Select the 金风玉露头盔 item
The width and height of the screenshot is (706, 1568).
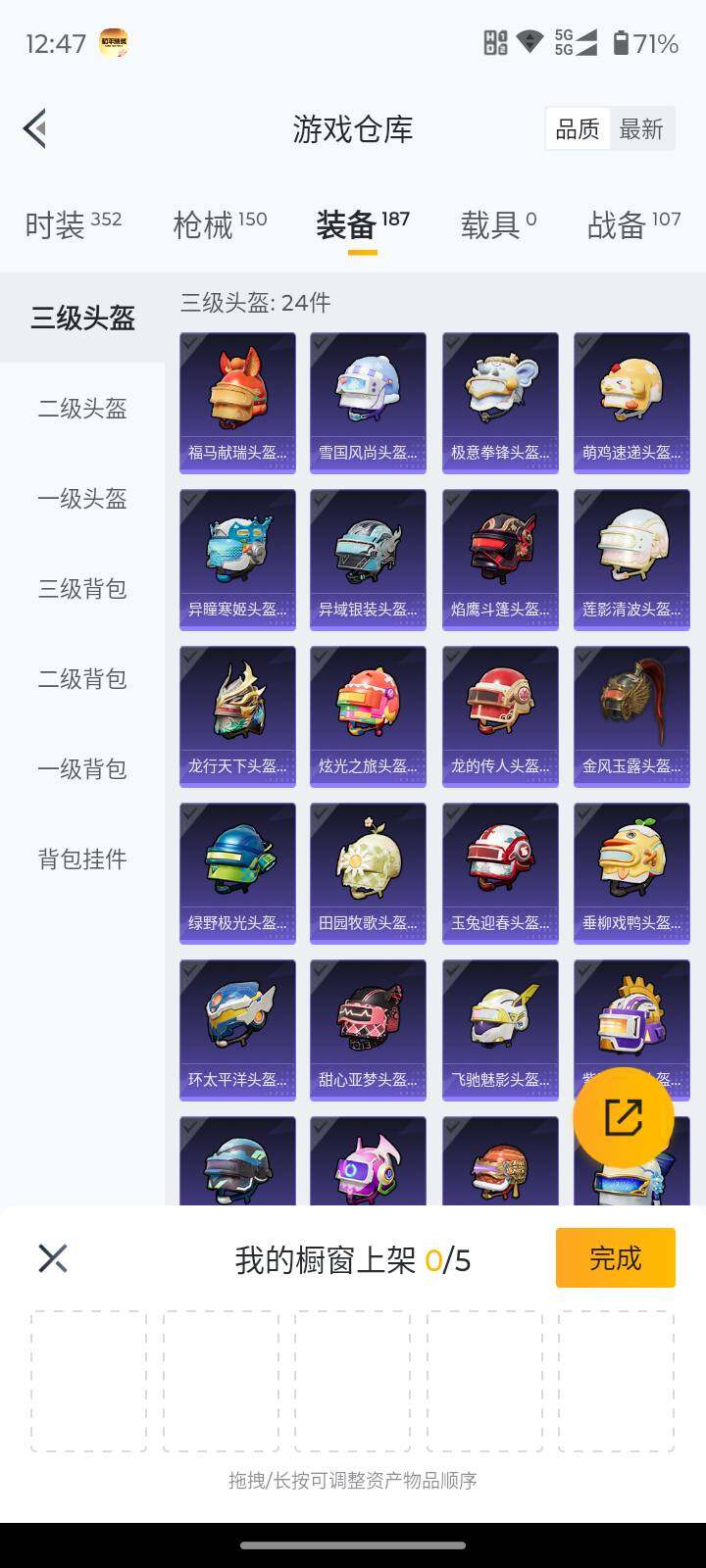[630, 706]
